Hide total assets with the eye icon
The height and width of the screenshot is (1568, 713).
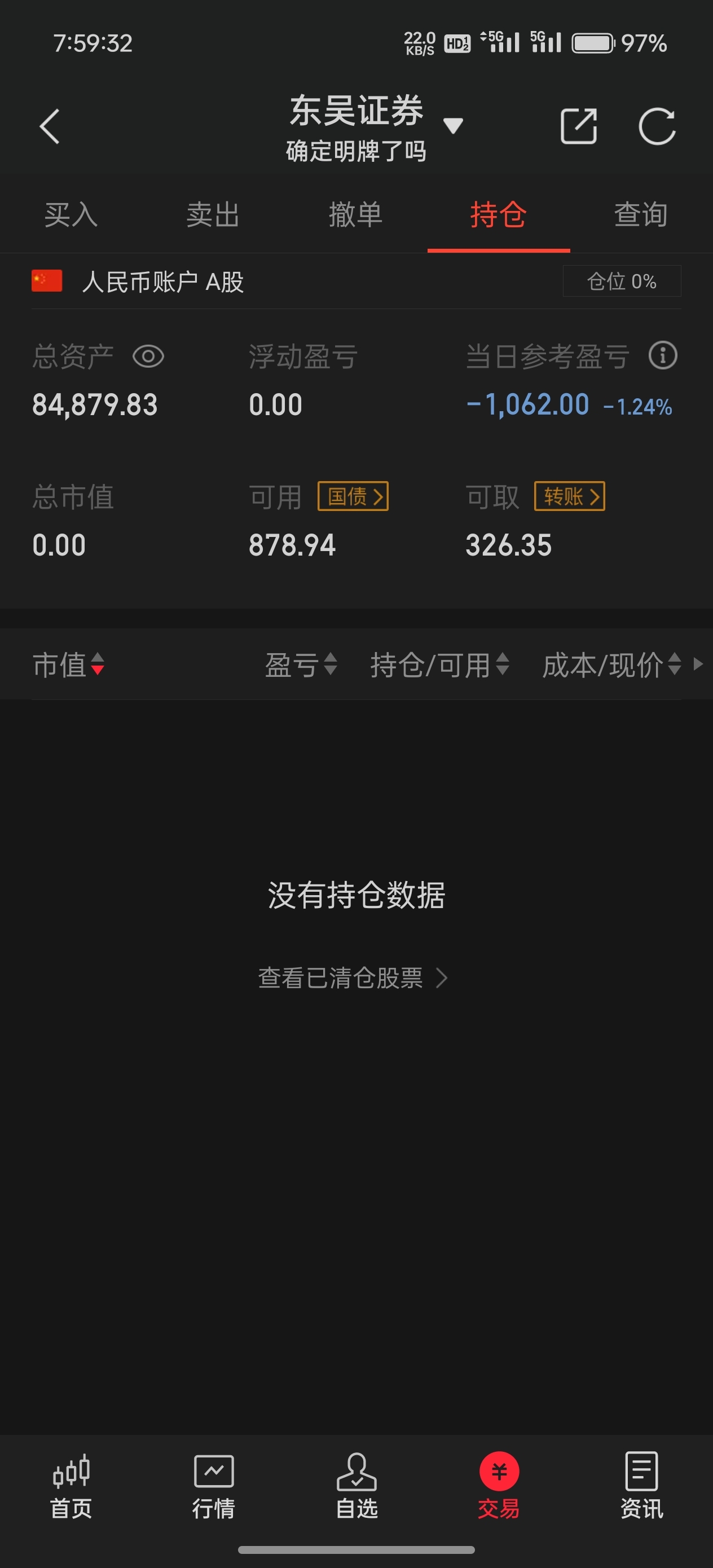148,356
